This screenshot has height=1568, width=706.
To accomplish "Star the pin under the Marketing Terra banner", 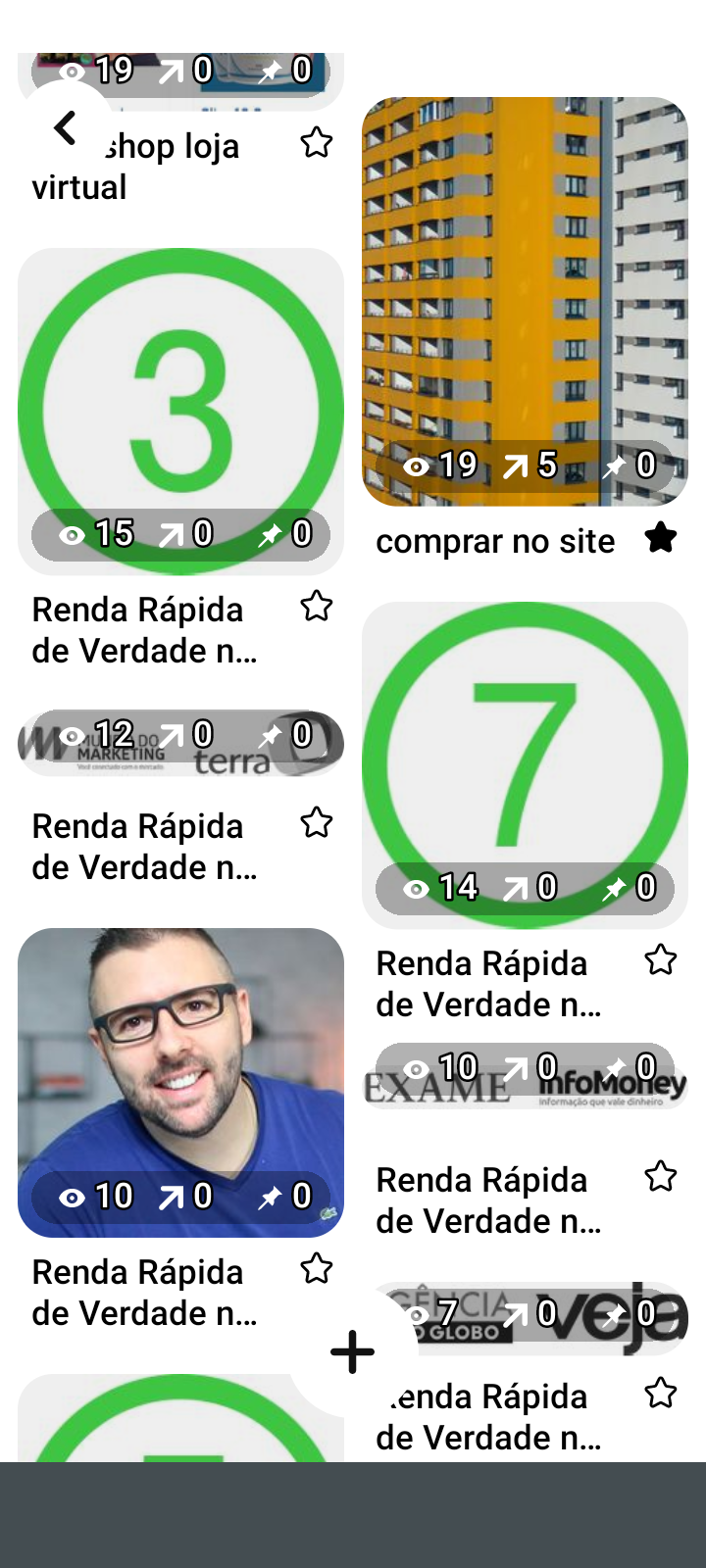I will 316,823.
